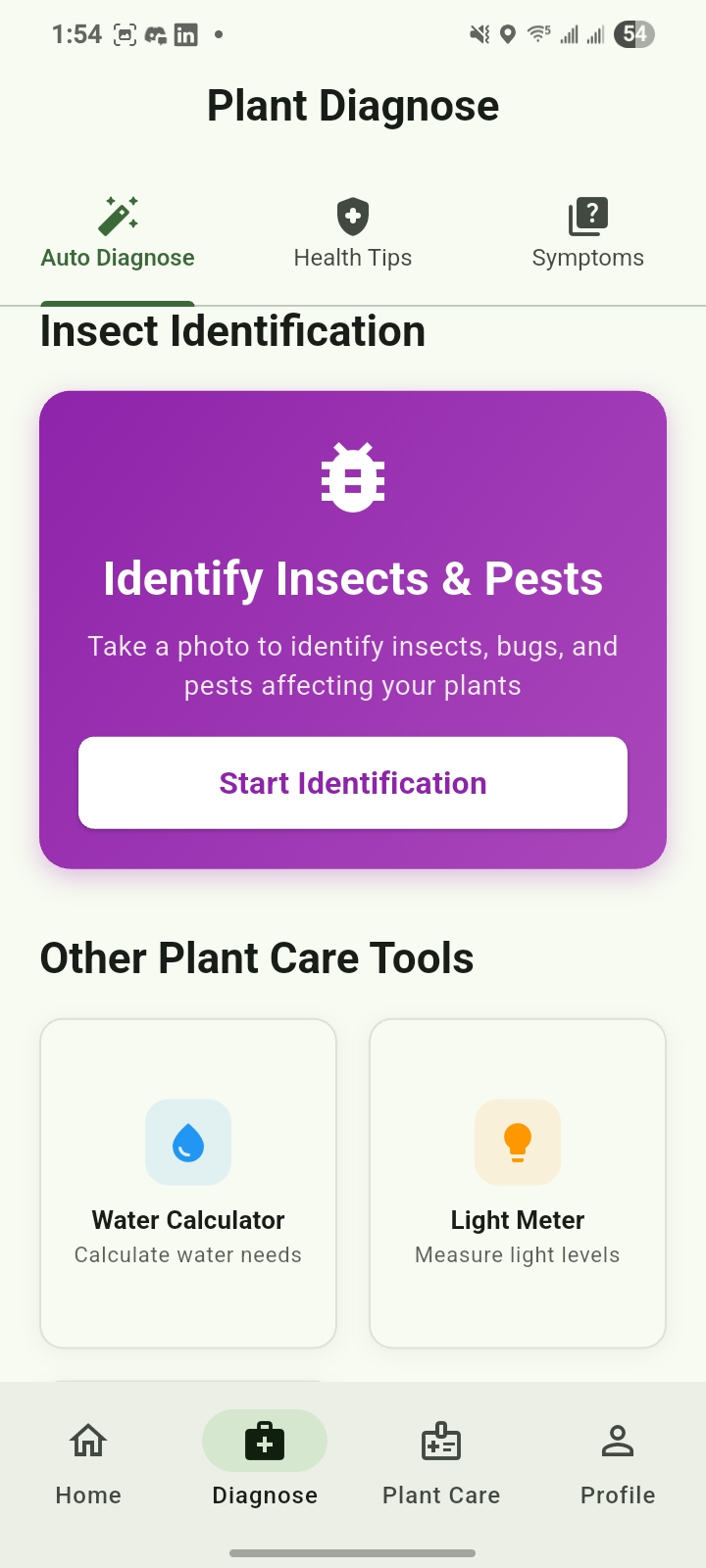This screenshot has height=1568, width=706.
Task: Select the Auto Diagnose wand icon
Action: click(118, 215)
